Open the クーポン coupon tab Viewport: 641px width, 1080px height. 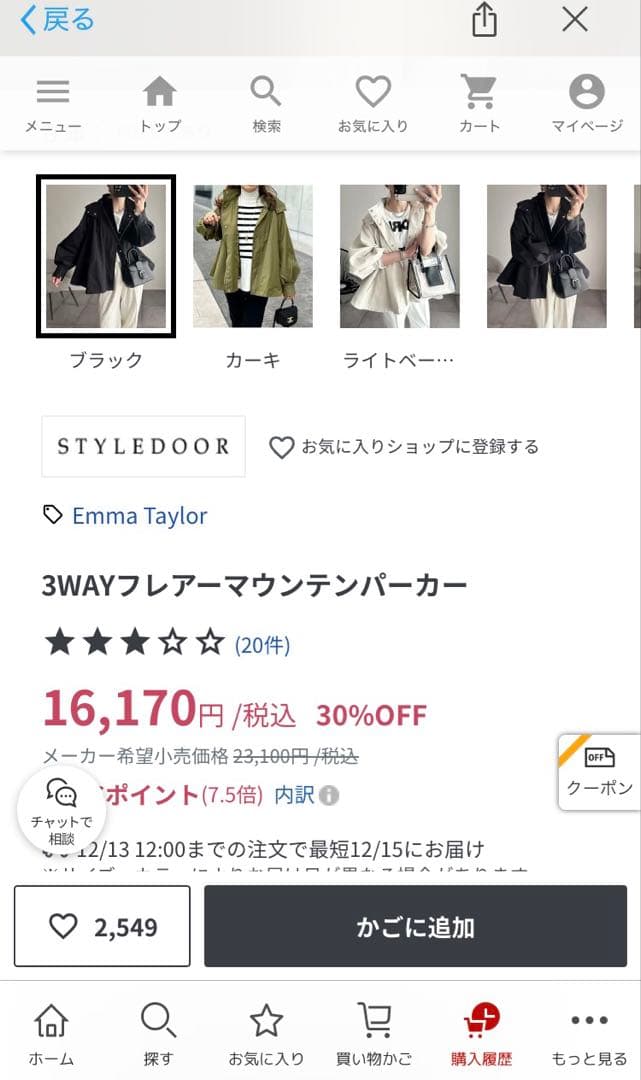[600, 772]
